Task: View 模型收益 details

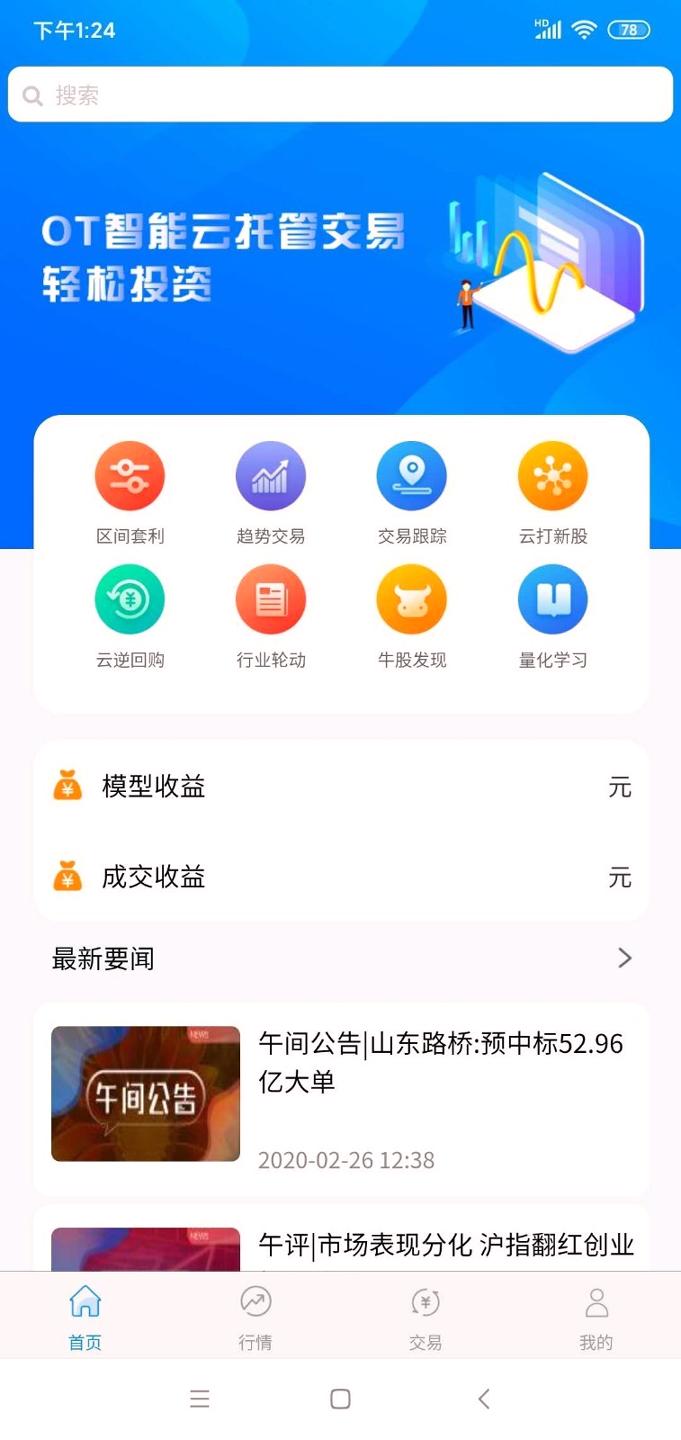Action: pyautogui.click(x=340, y=787)
